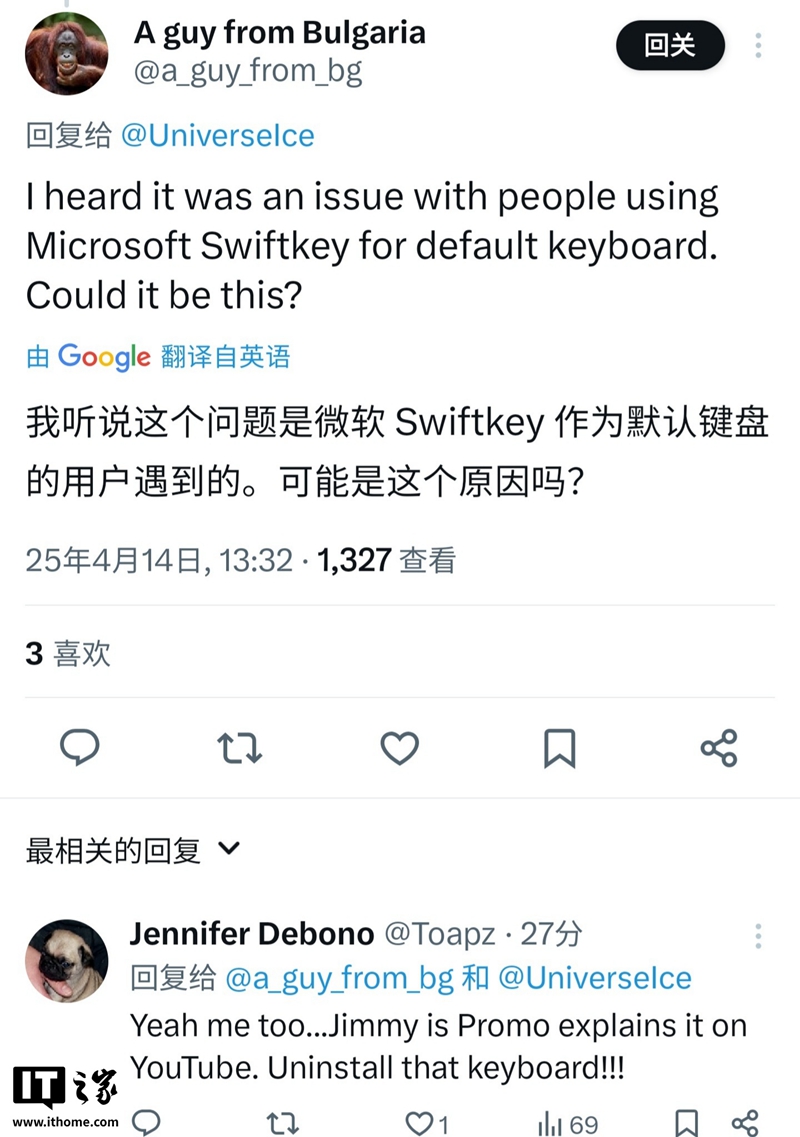Open the @UniverseIce mention link
The image size is (800, 1137).
click(217, 135)
